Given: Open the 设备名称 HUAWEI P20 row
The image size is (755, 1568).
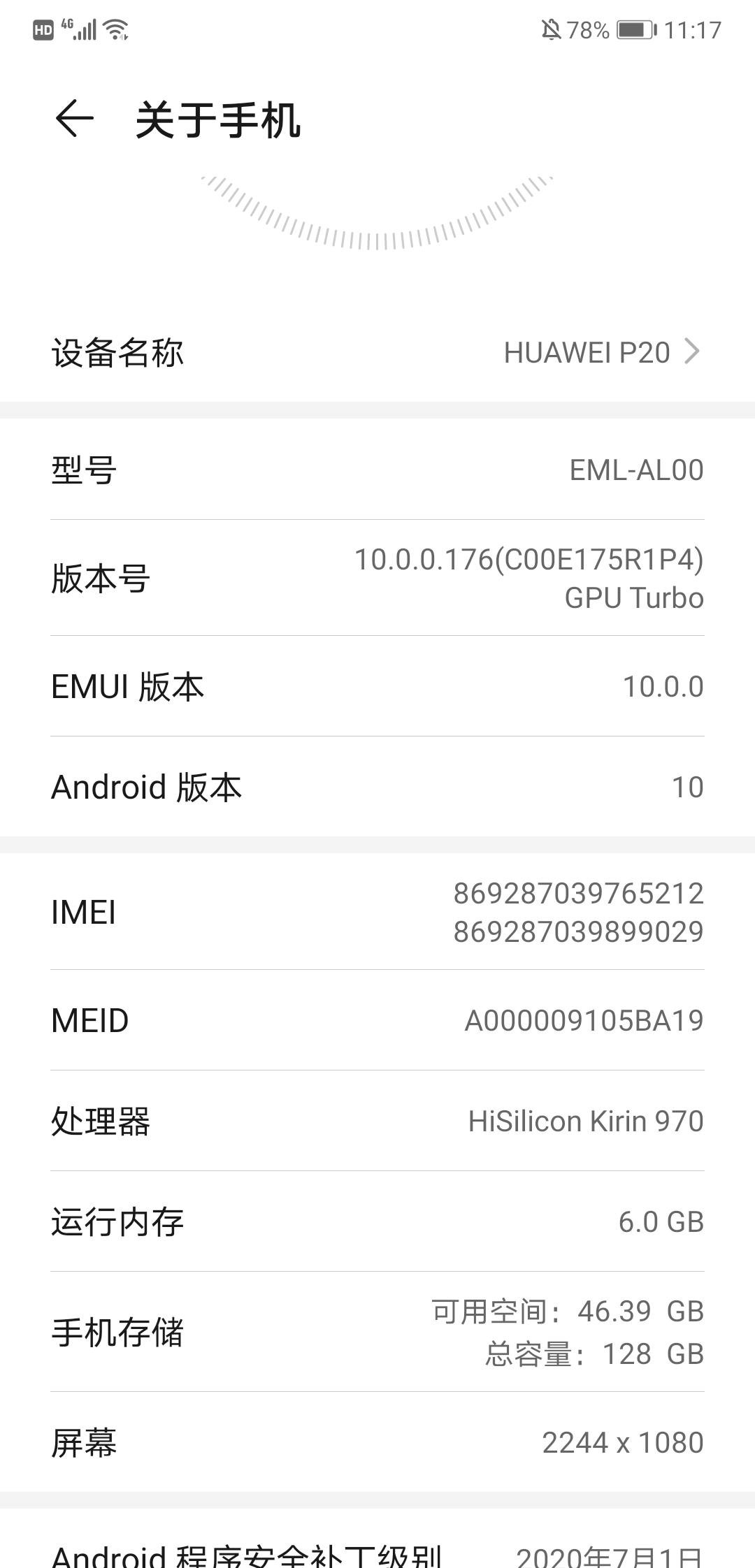Looking at the screenshot, I should [x=377, y=352].
